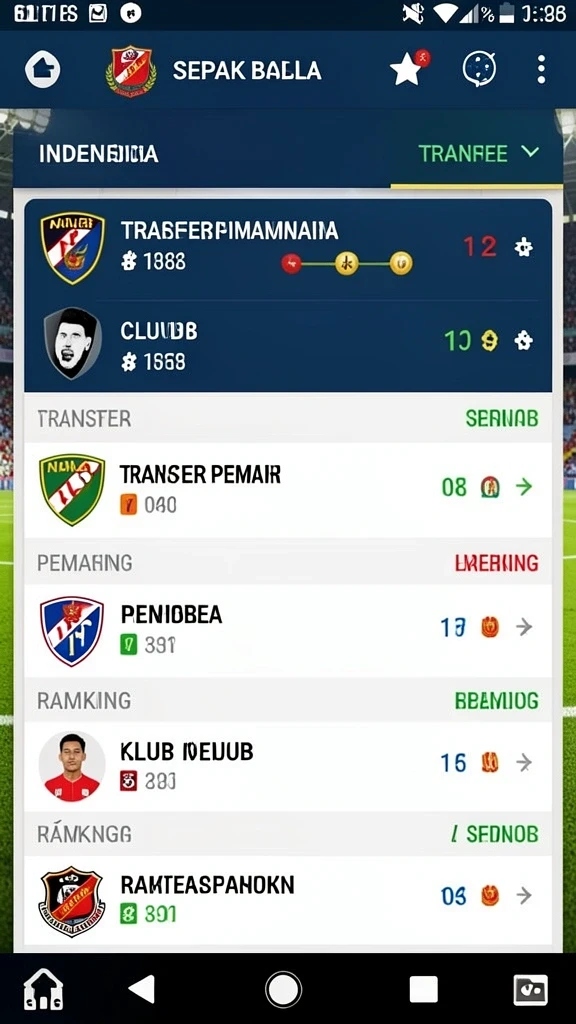Tap the home icon in the app bar
The image size is (576, 1024).
pyautogui.click(x=42, y=69)
